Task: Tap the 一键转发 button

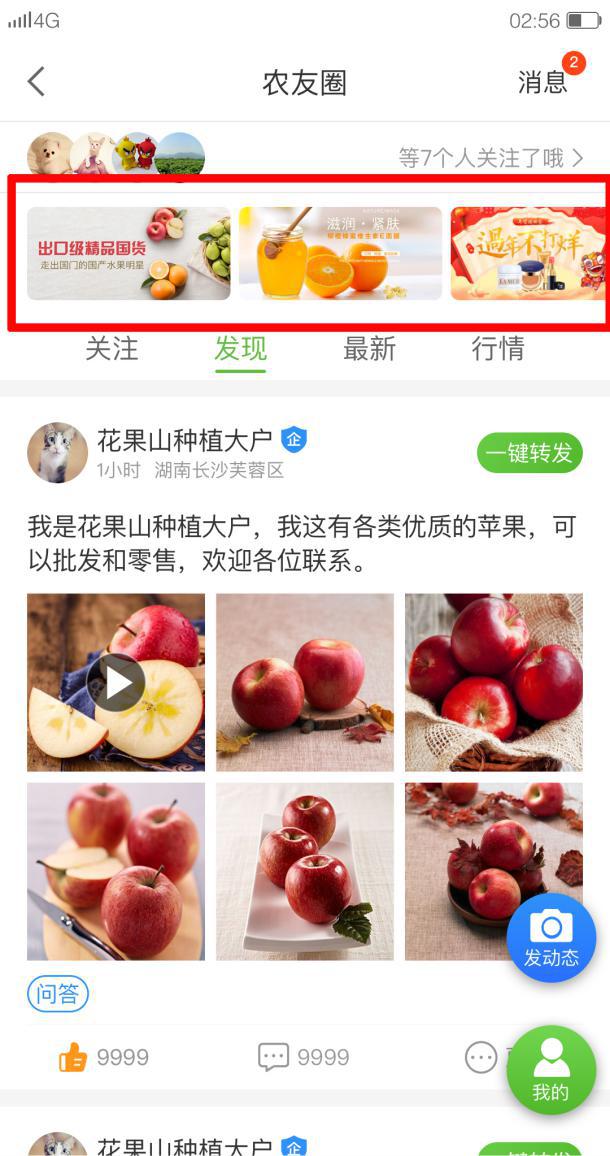Action: click(529, 453)
